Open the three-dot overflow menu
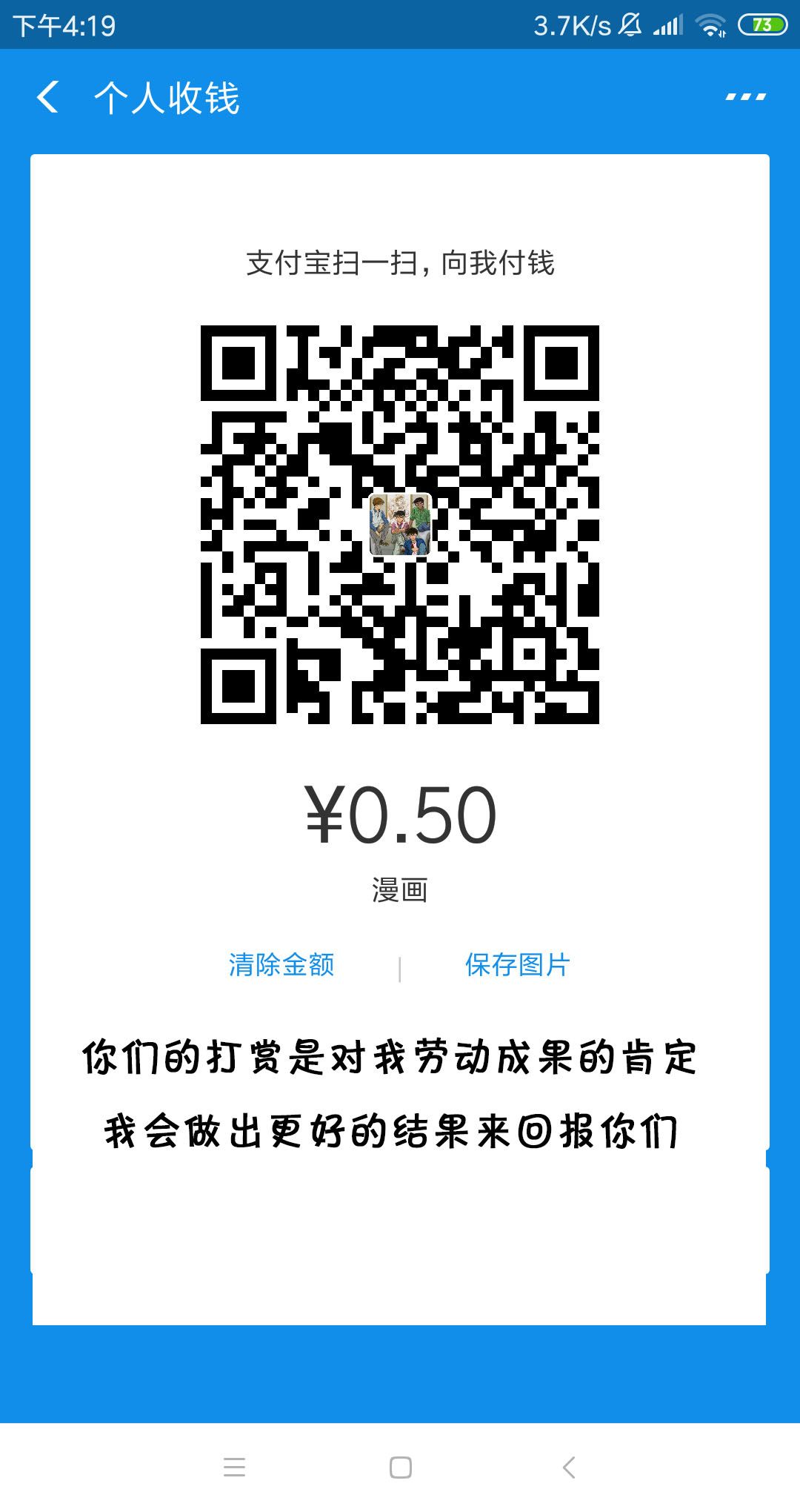Viewport: 800px width, 1512px height. (x=745, y=97)
